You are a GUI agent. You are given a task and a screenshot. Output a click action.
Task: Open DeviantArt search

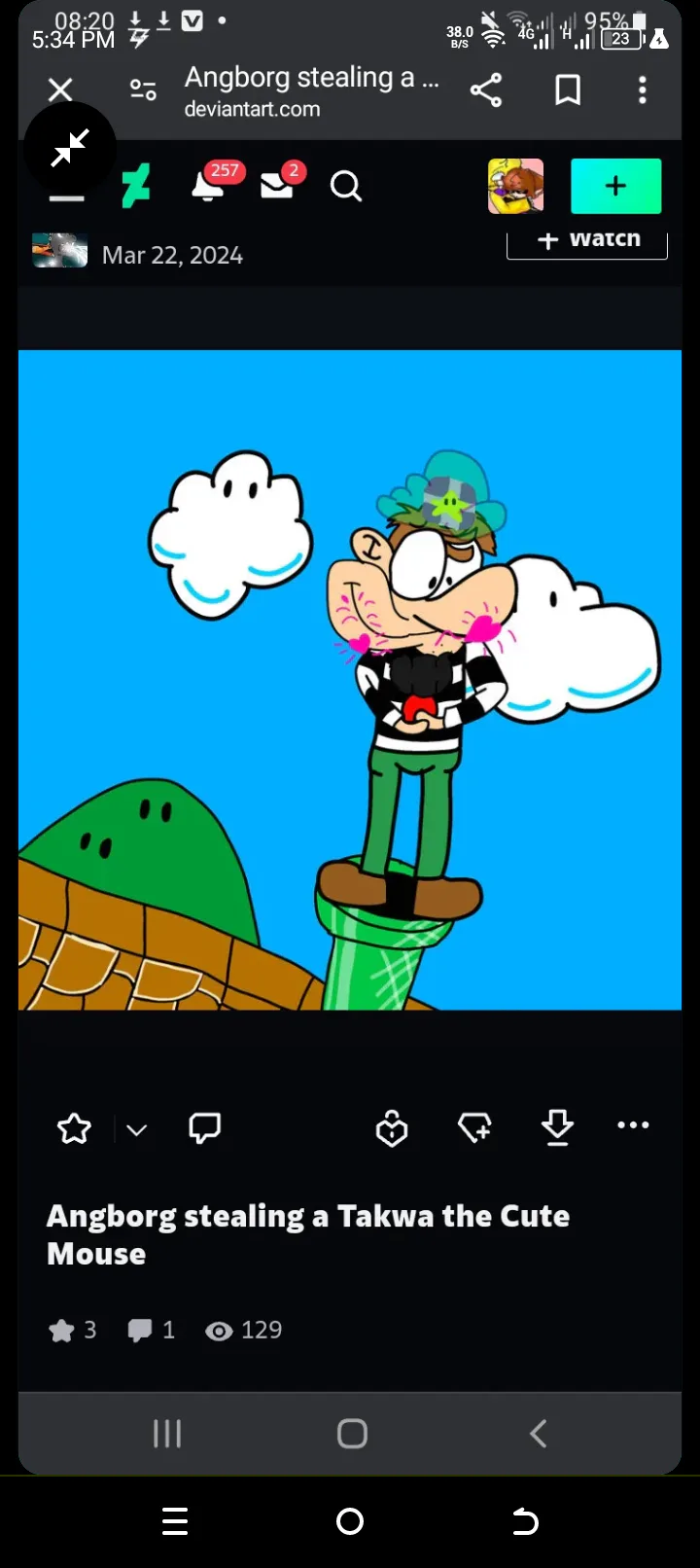point(345,185)
